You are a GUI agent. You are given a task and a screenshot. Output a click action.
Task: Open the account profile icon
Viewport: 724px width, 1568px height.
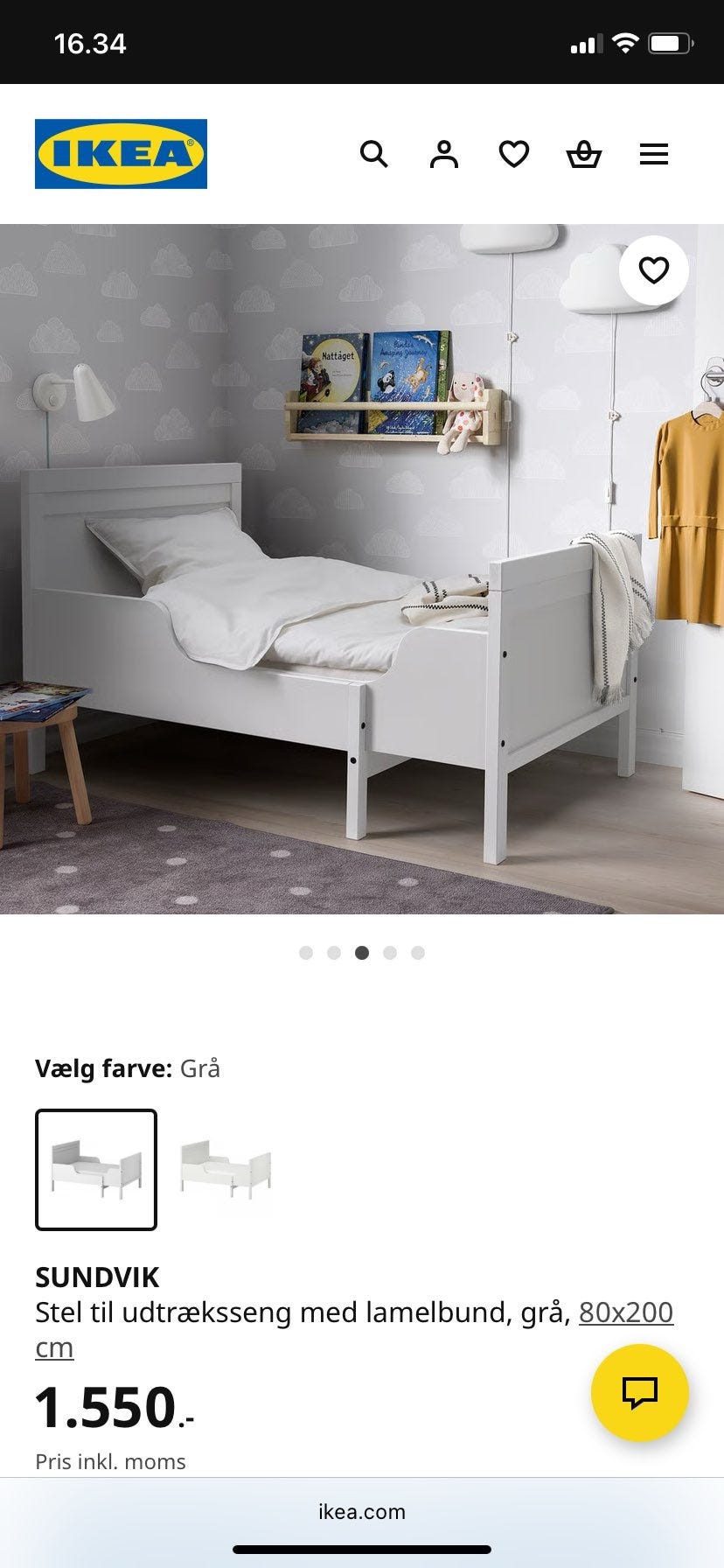(x=445, y=154)
